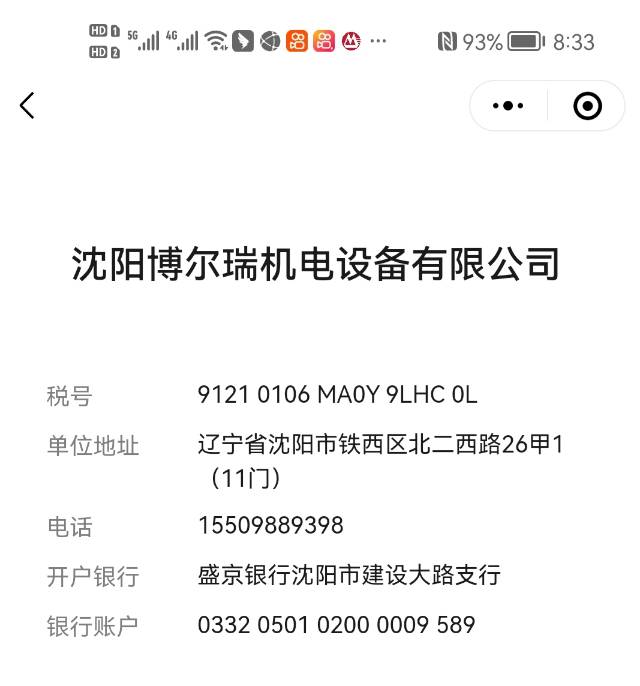Open the mini program more options menu
Viewport: 640px width, 686px height.
508,106
